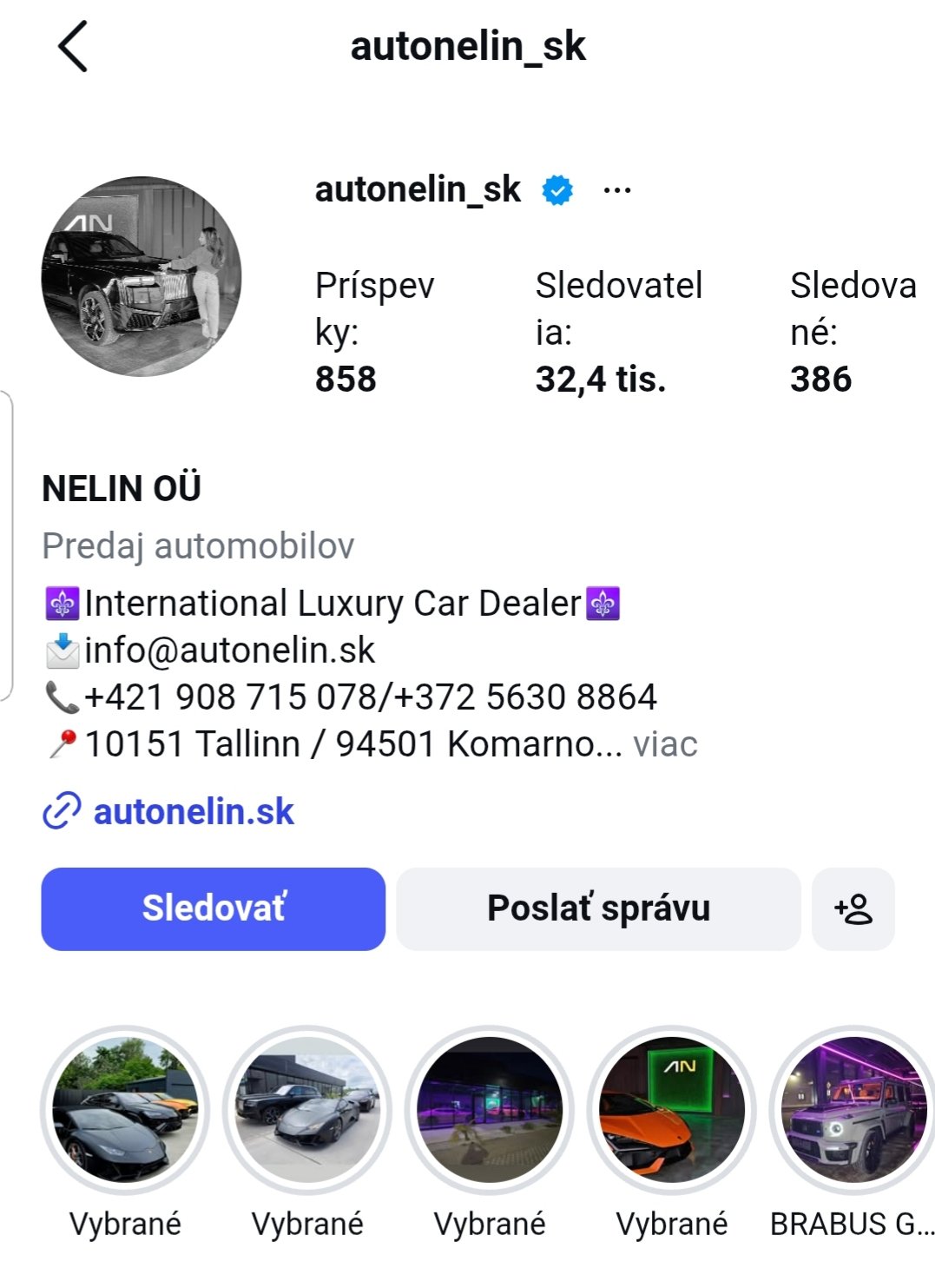View the autonelin_sk profile picture
This screenshot has width=935, height=1288.
142,276
